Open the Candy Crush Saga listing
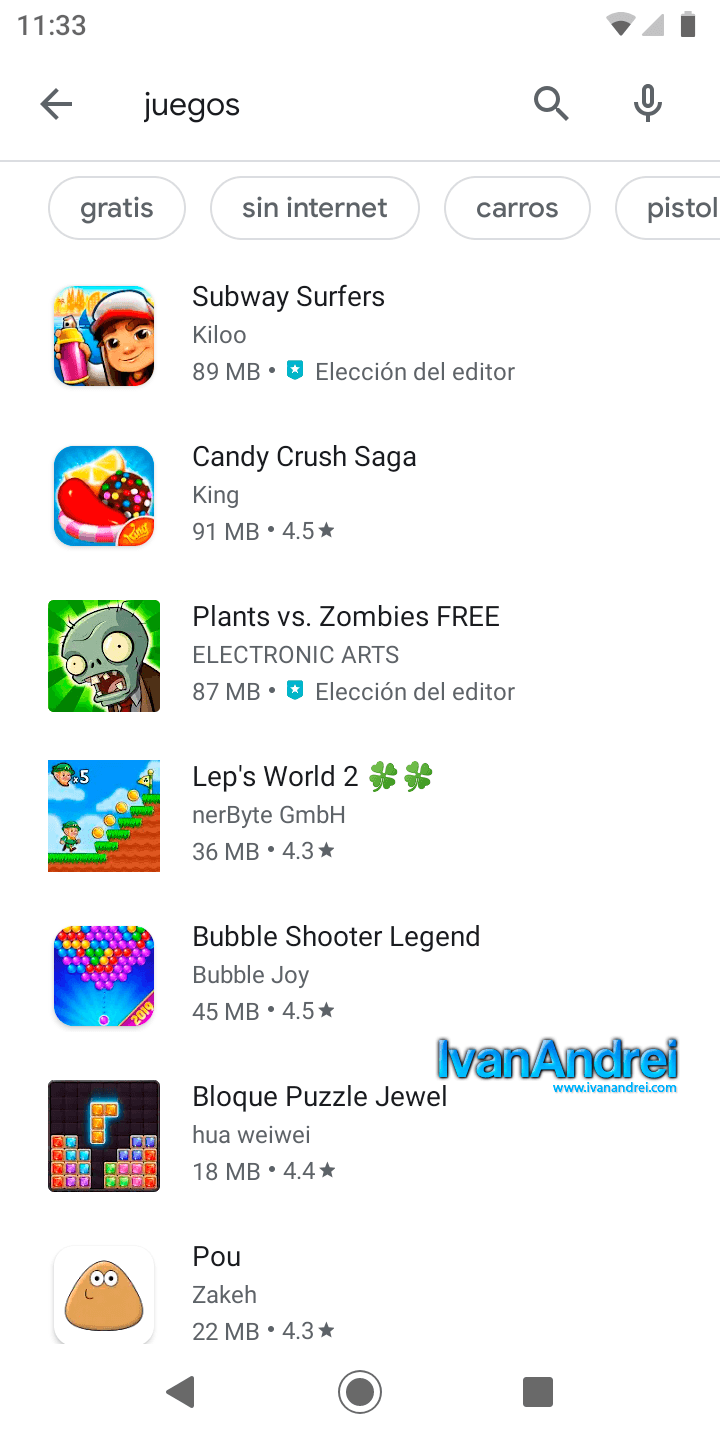The image size is (720, 1440). click(x=360, y=495)
